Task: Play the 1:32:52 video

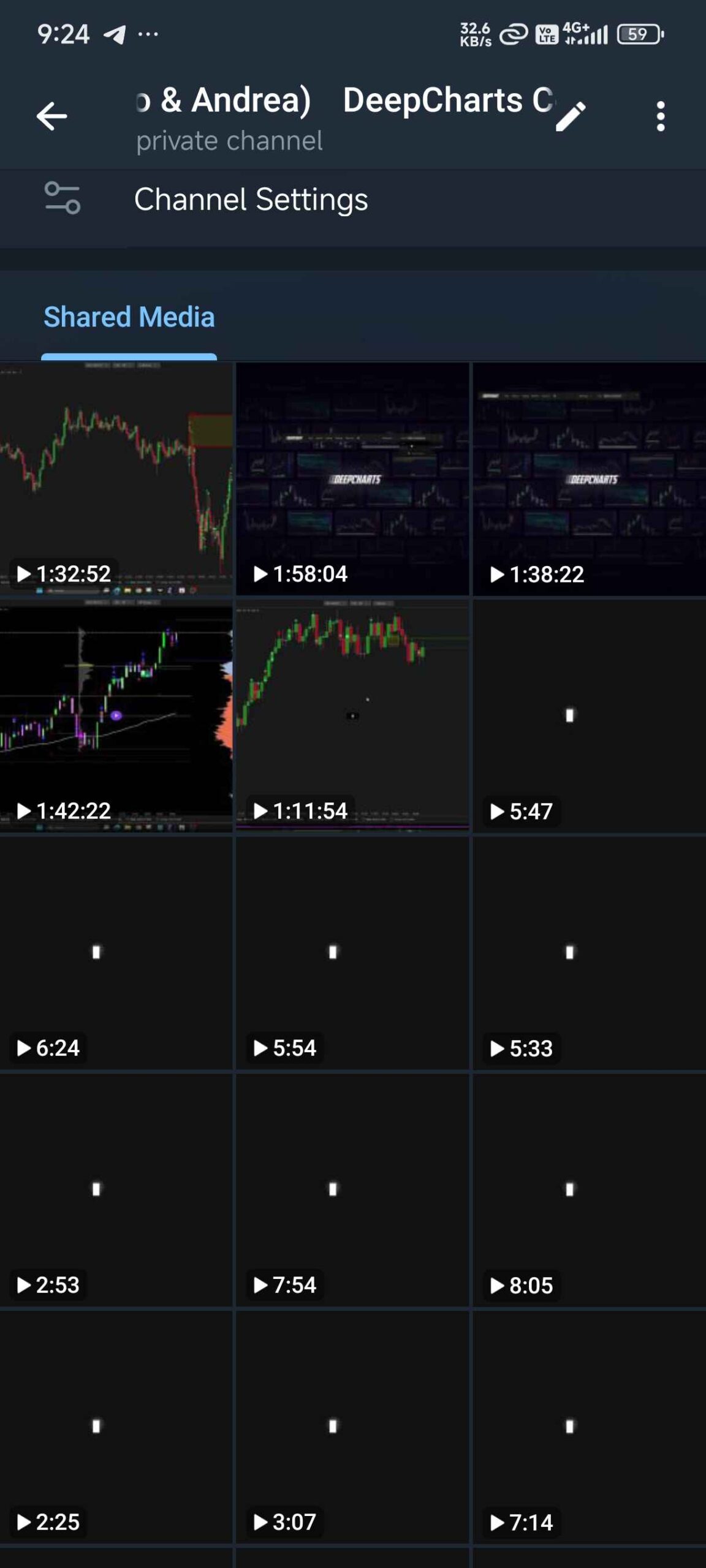Action: 116,478
